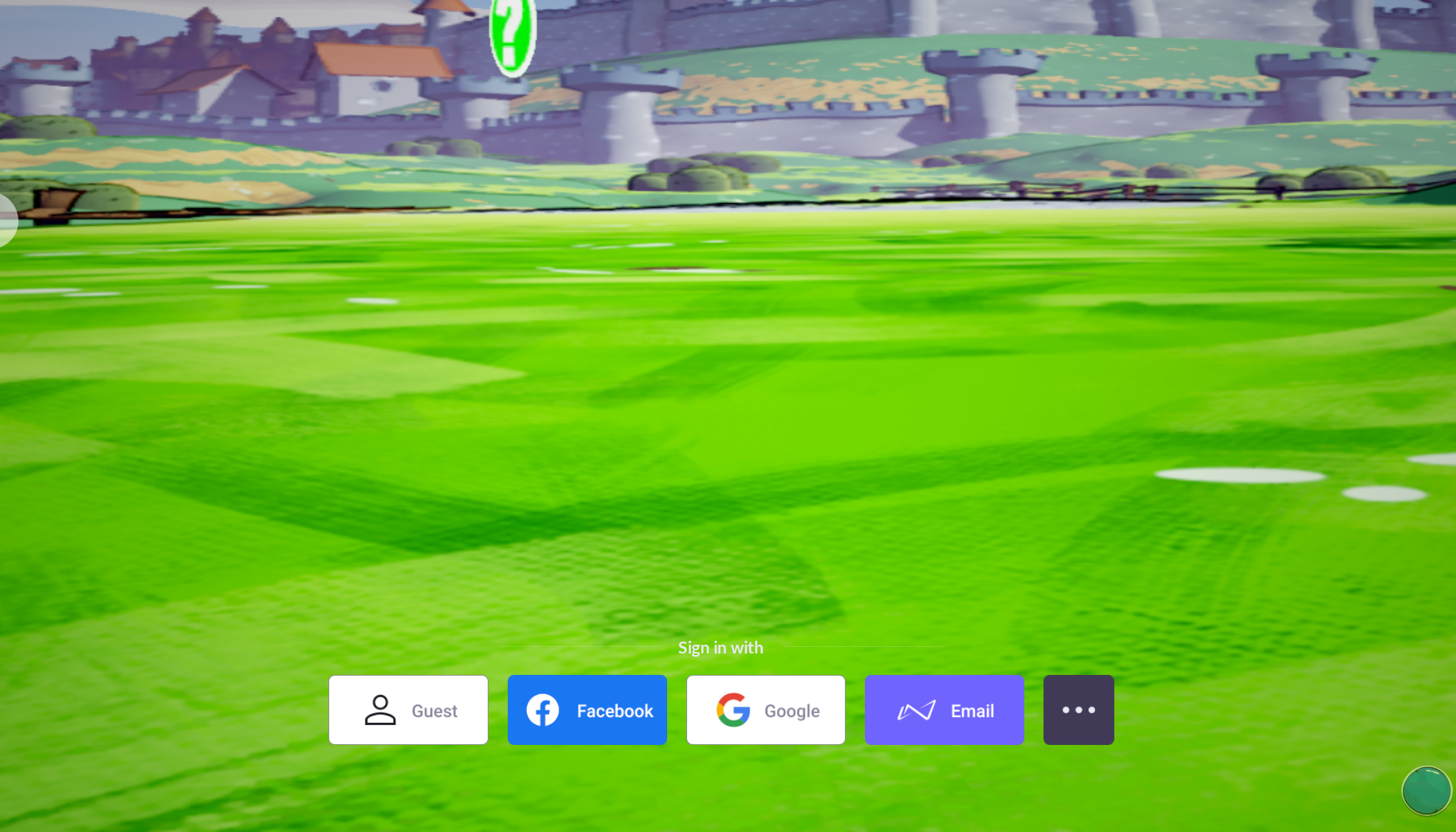Sign in with Facebook
The image size is (1456, 832).
coord(587,710)
